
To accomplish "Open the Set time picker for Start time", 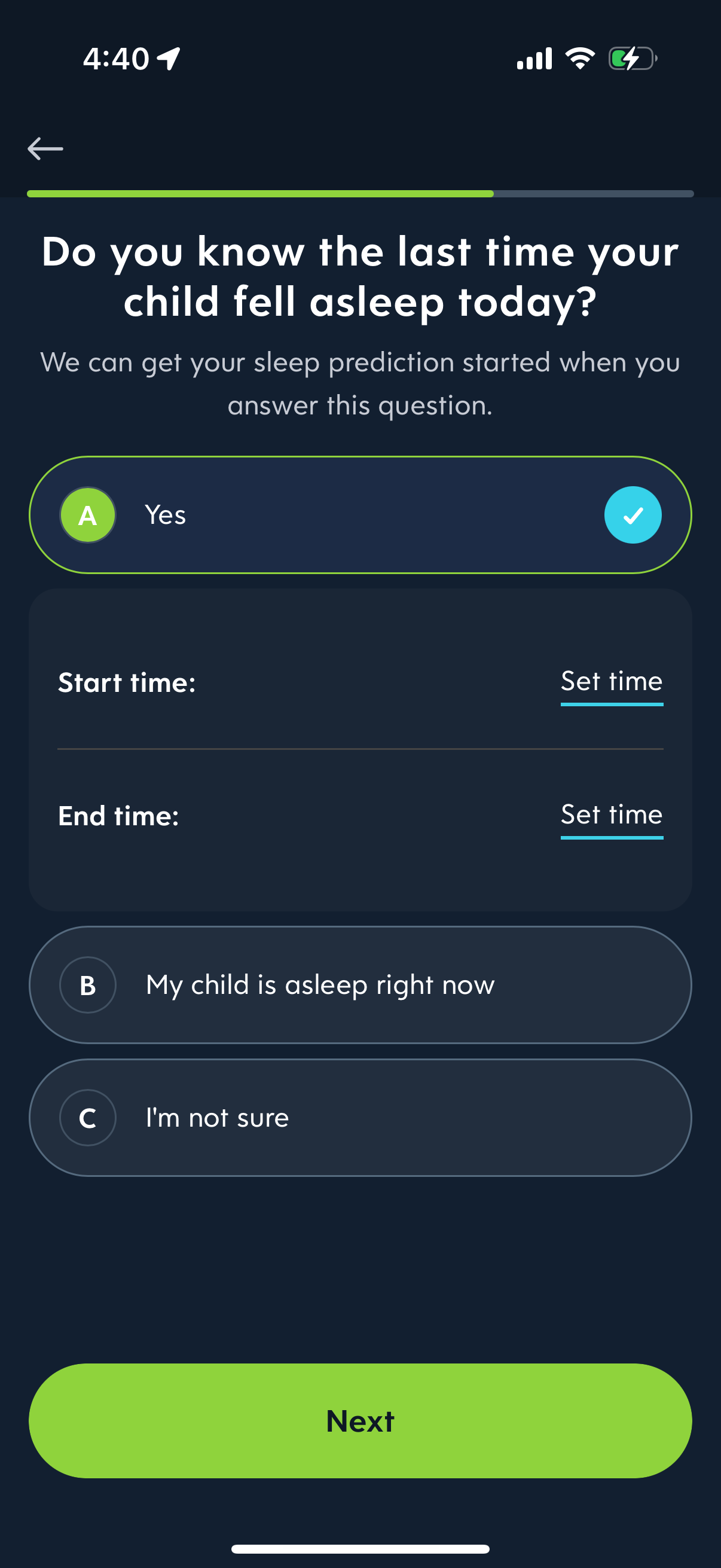I will click(x=612, y=682).
